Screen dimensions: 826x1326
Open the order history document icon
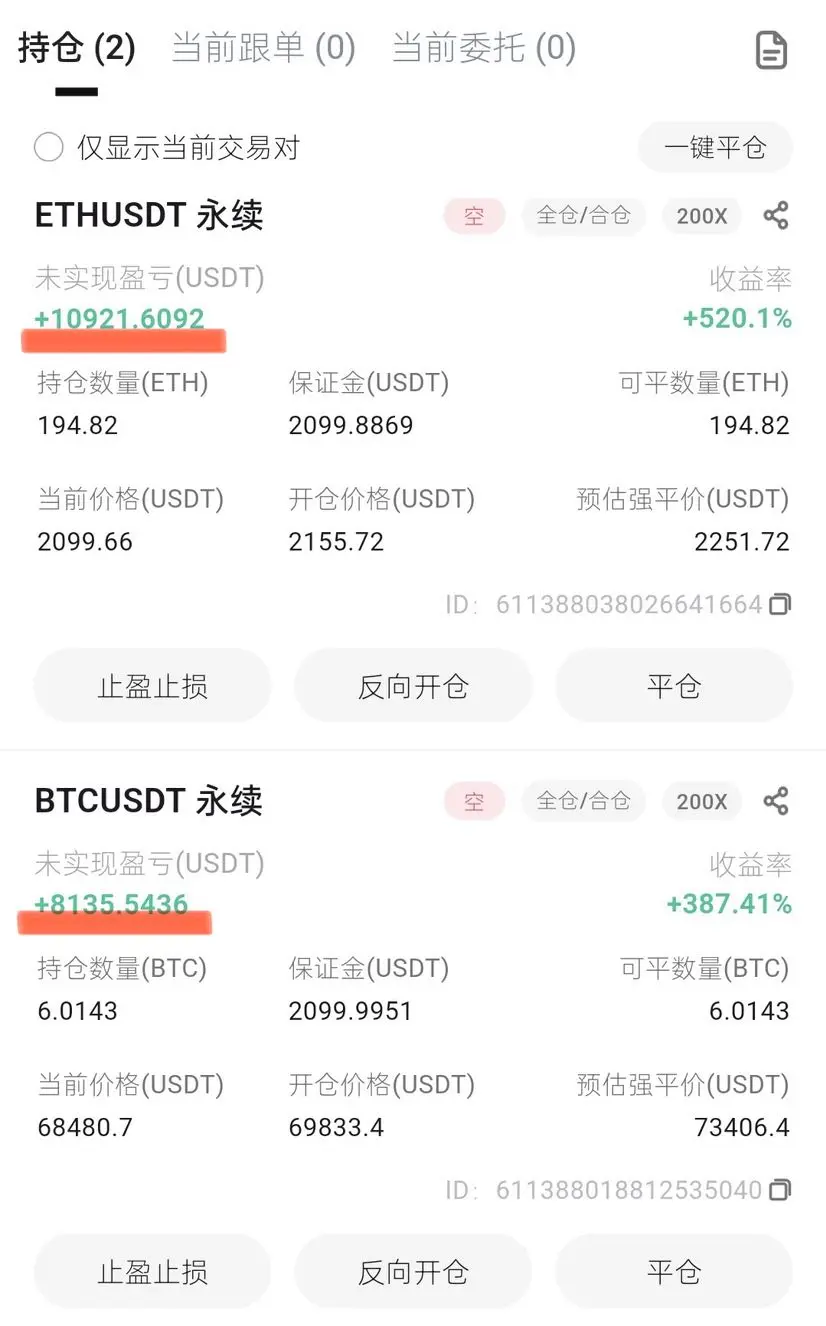click(771, 50)
